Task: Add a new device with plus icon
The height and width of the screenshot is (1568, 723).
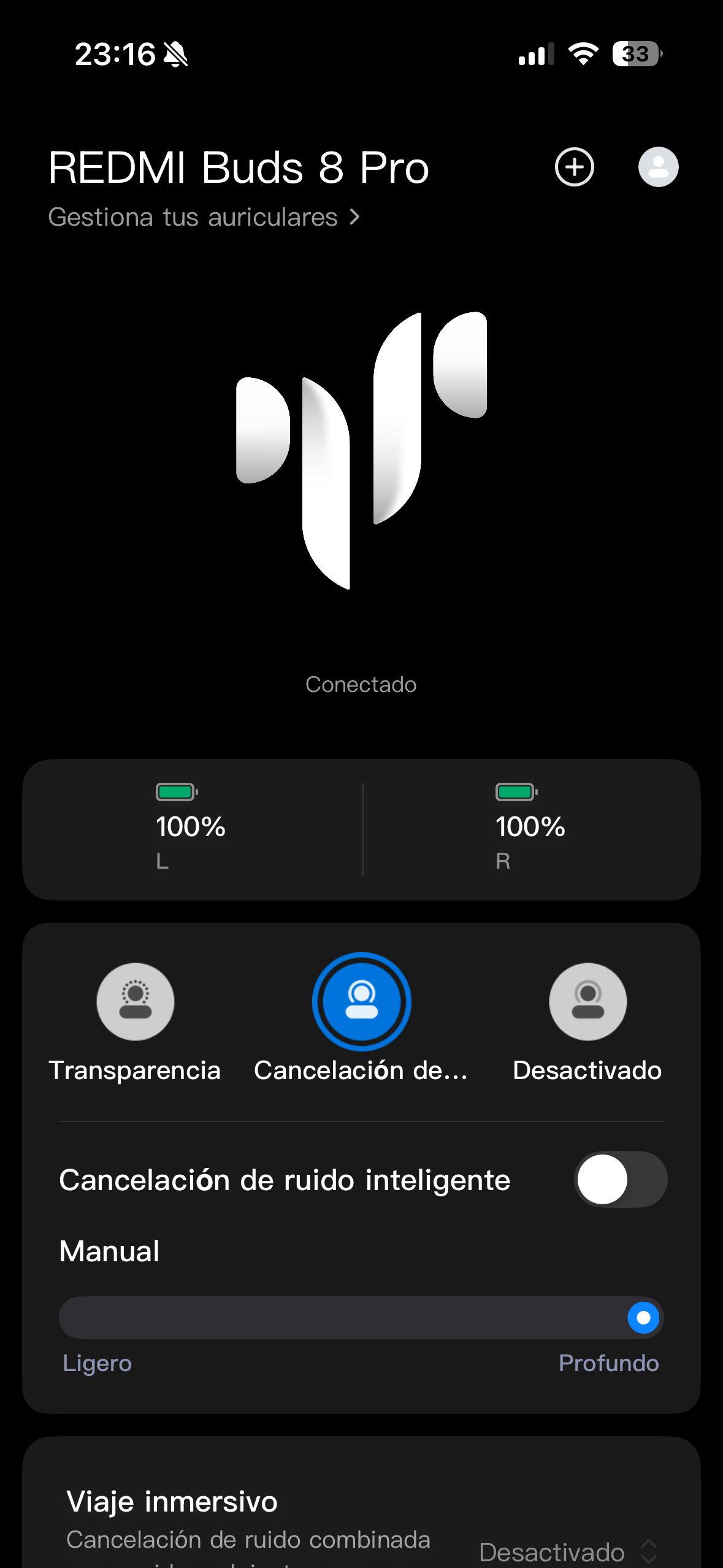Action: (574, 167)
